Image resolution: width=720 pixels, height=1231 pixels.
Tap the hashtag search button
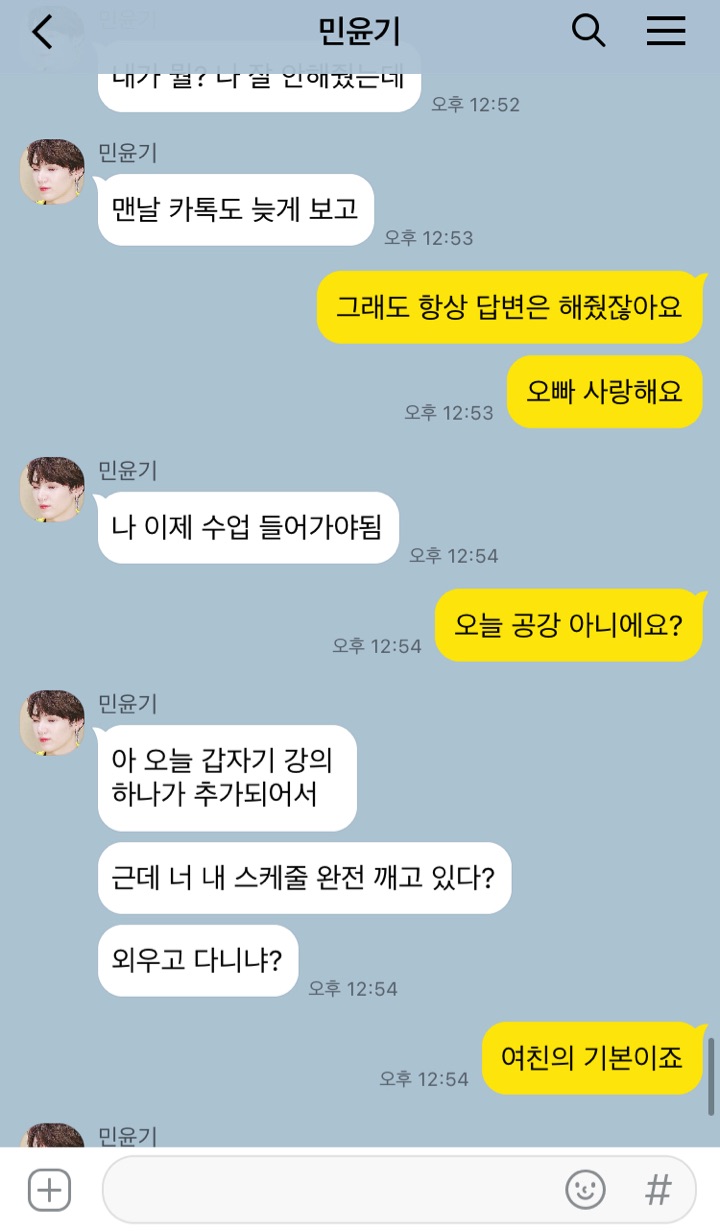pyautogui.click(x=658, y=1190)
